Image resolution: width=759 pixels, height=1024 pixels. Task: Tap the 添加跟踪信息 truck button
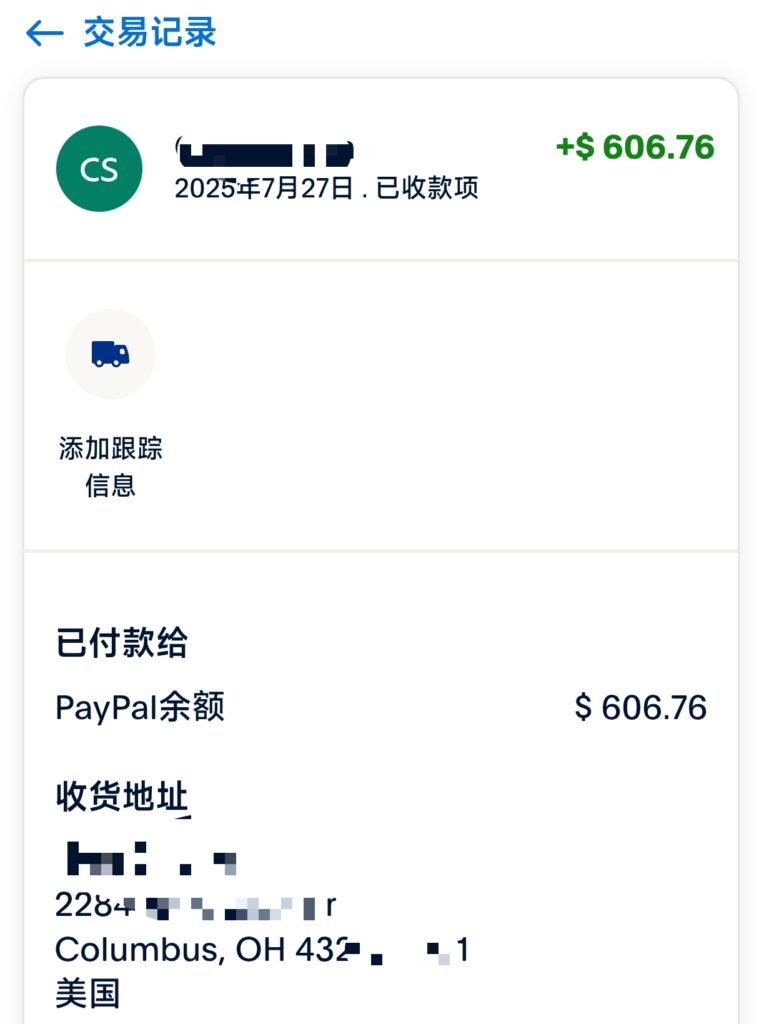click(110, 354)
